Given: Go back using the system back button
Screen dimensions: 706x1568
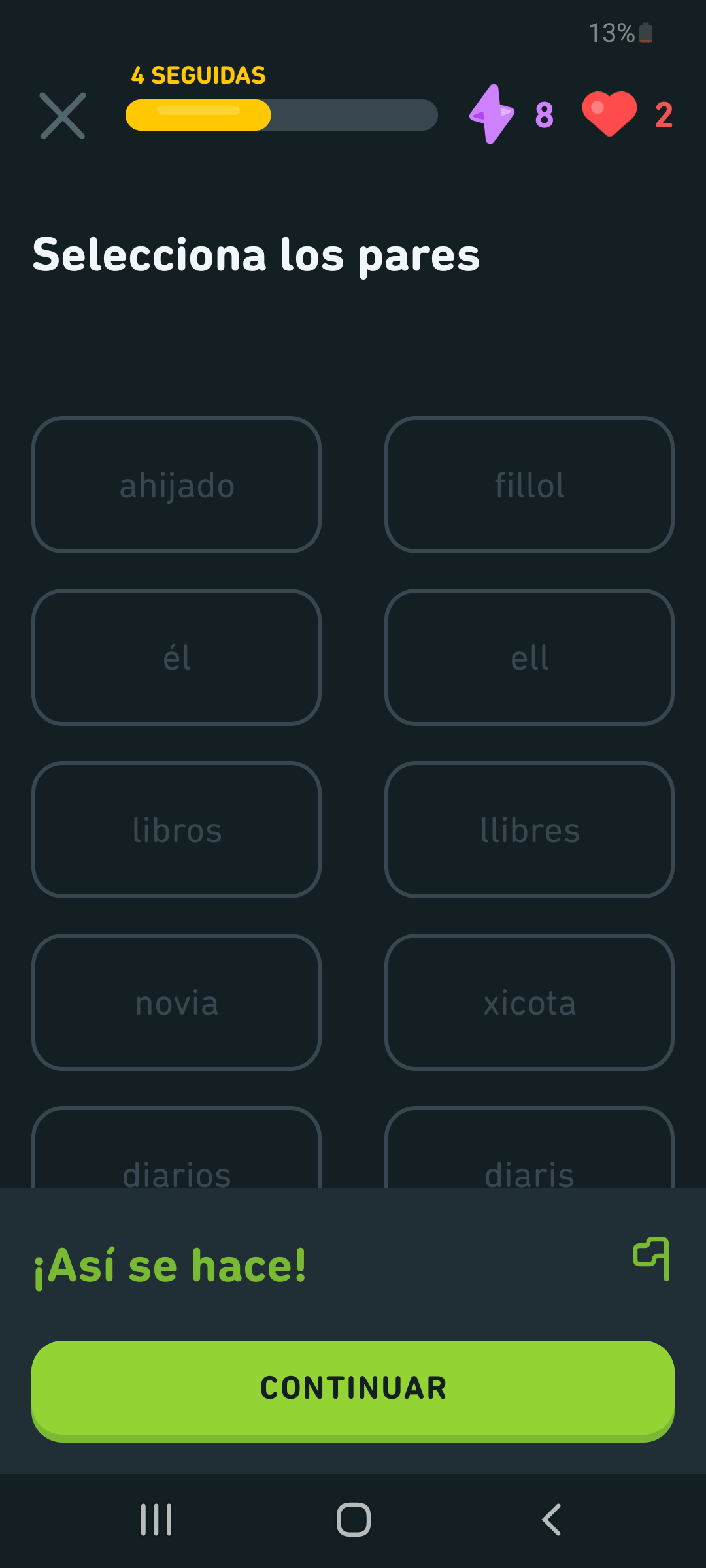Looking at the screenshot, I should click(x=551, y=1519).
